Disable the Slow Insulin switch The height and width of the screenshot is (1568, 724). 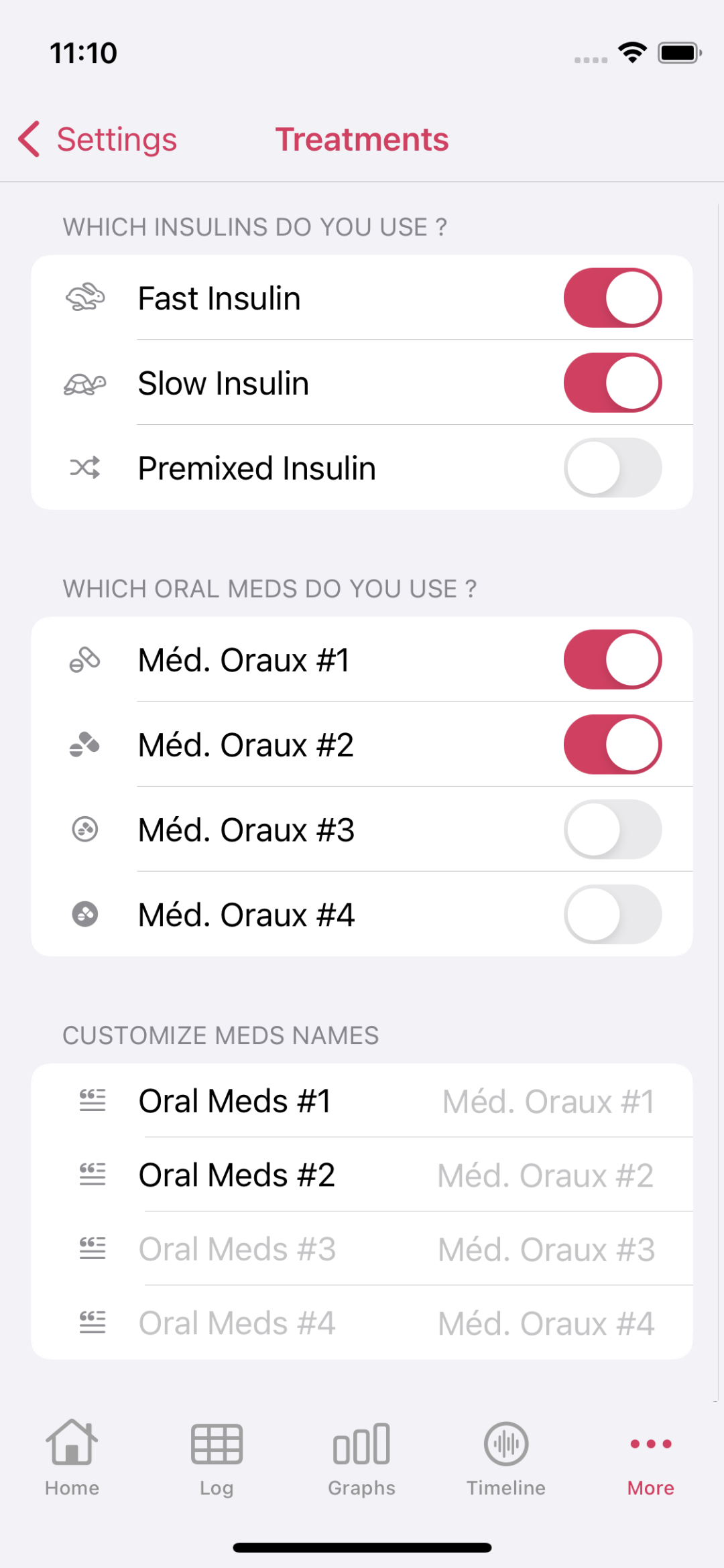click(x=613, y=383)
